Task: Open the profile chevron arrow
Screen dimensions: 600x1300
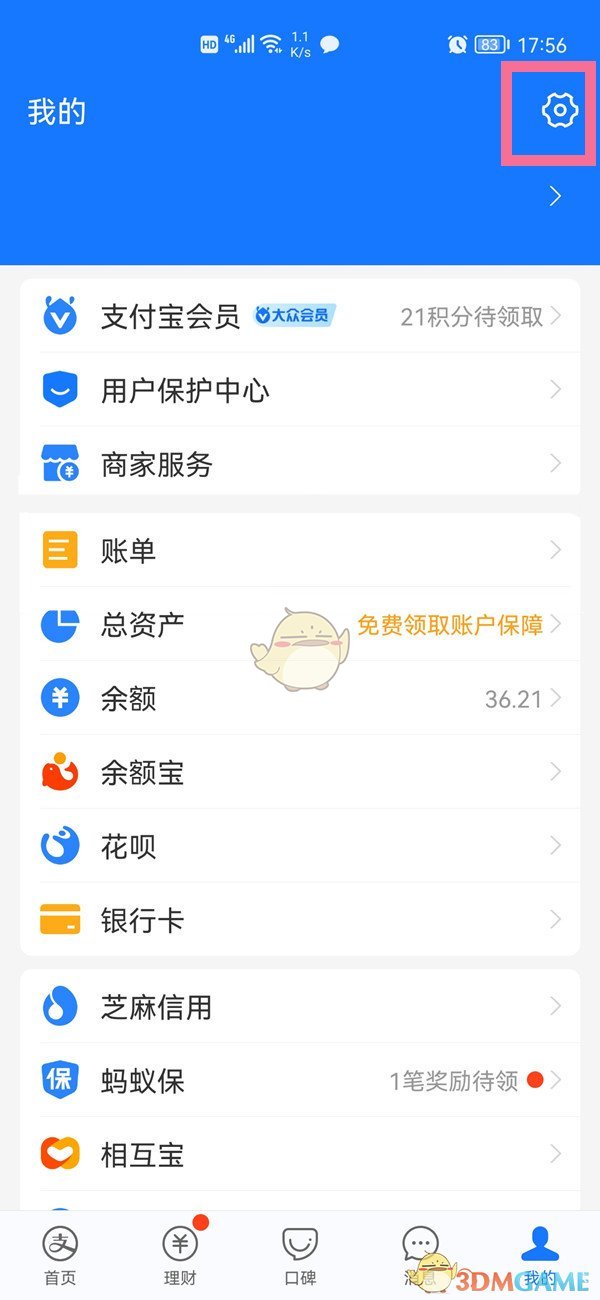Action: coord(556,197)
